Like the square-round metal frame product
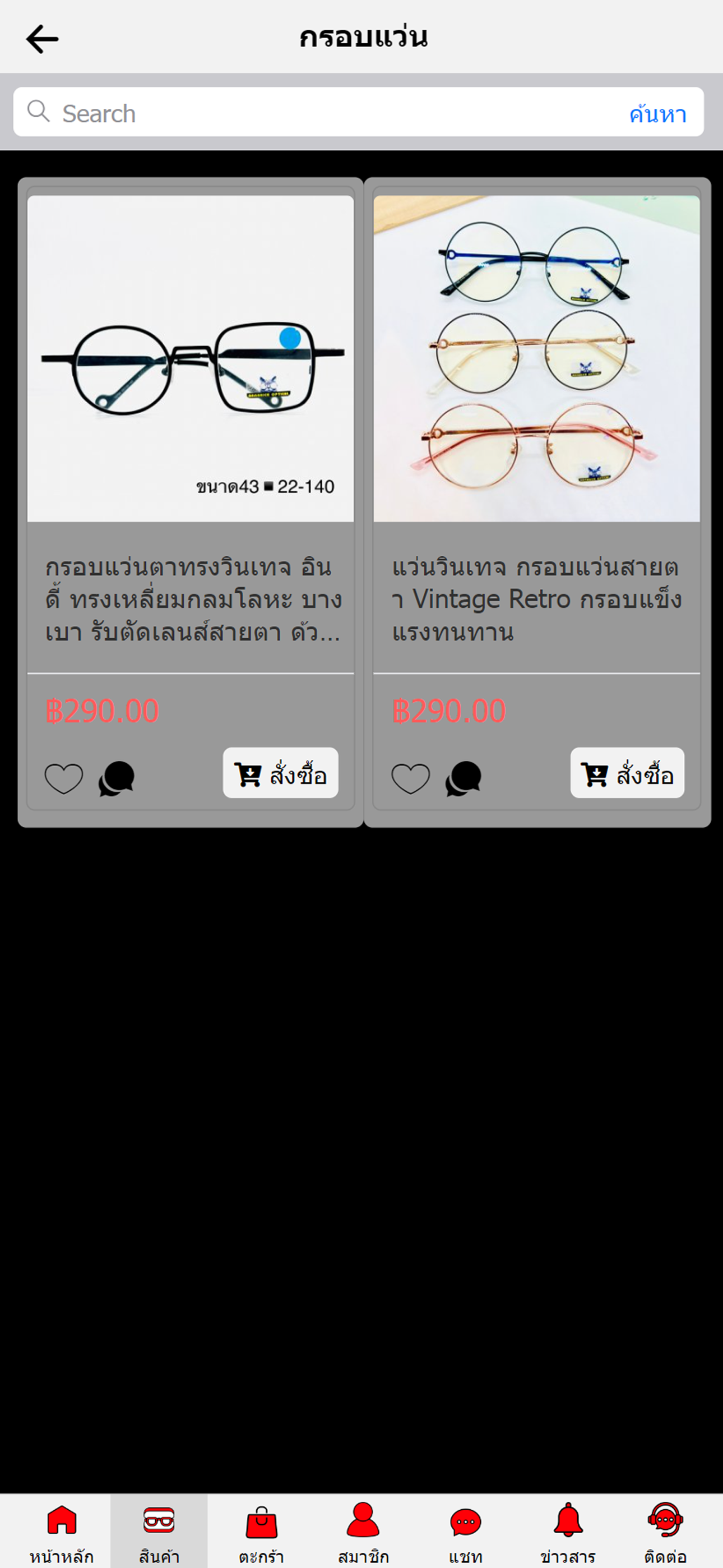 64,778
